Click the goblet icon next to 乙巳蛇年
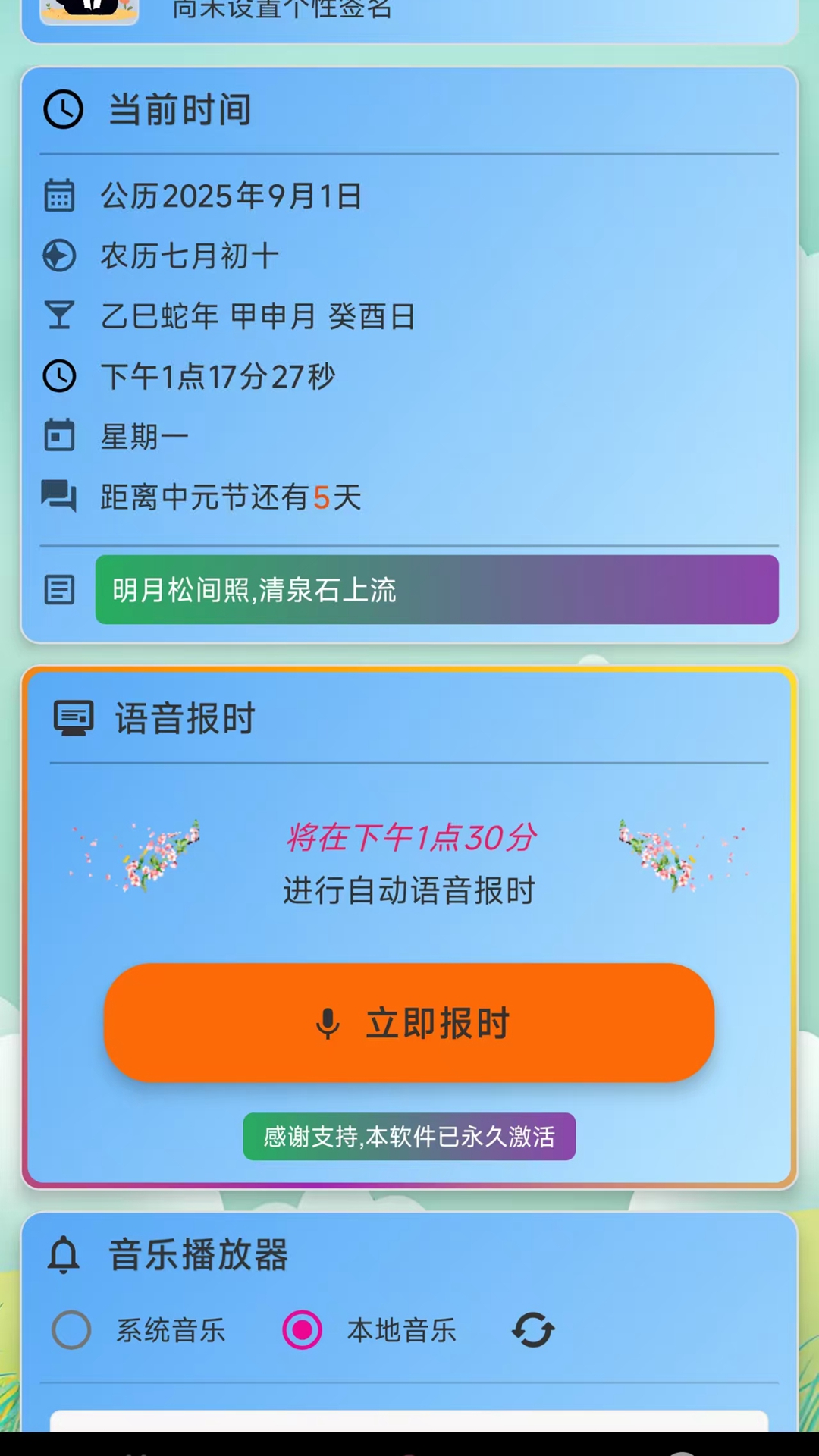 pyautogui.click(x=60, y=315)
